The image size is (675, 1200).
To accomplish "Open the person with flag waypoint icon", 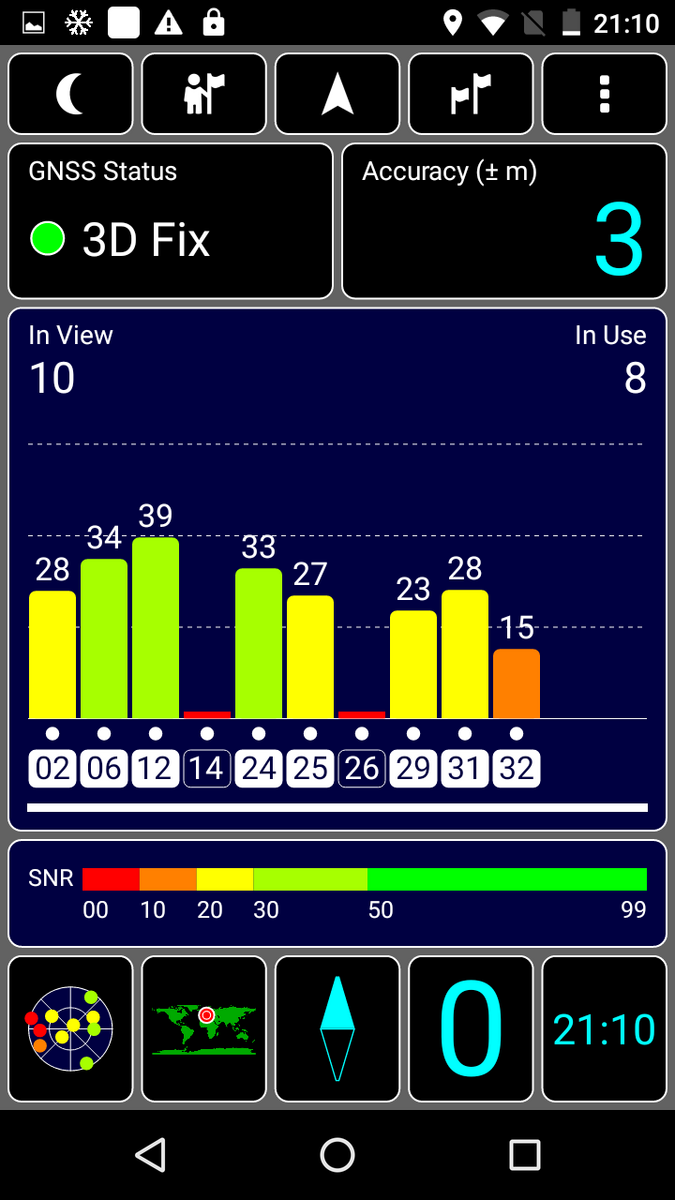I will coord(204,94).
